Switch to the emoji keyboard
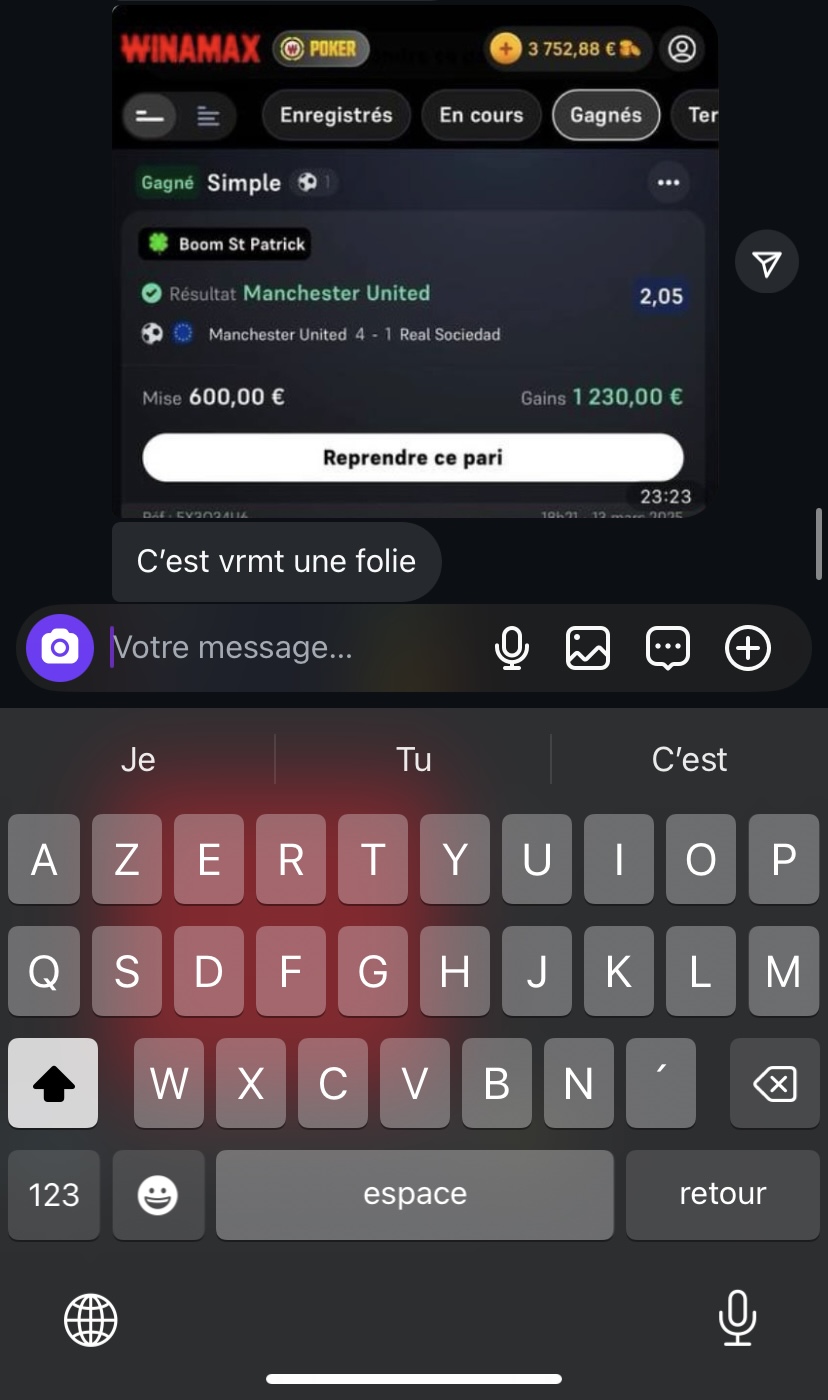 [x=158, y=1194]
